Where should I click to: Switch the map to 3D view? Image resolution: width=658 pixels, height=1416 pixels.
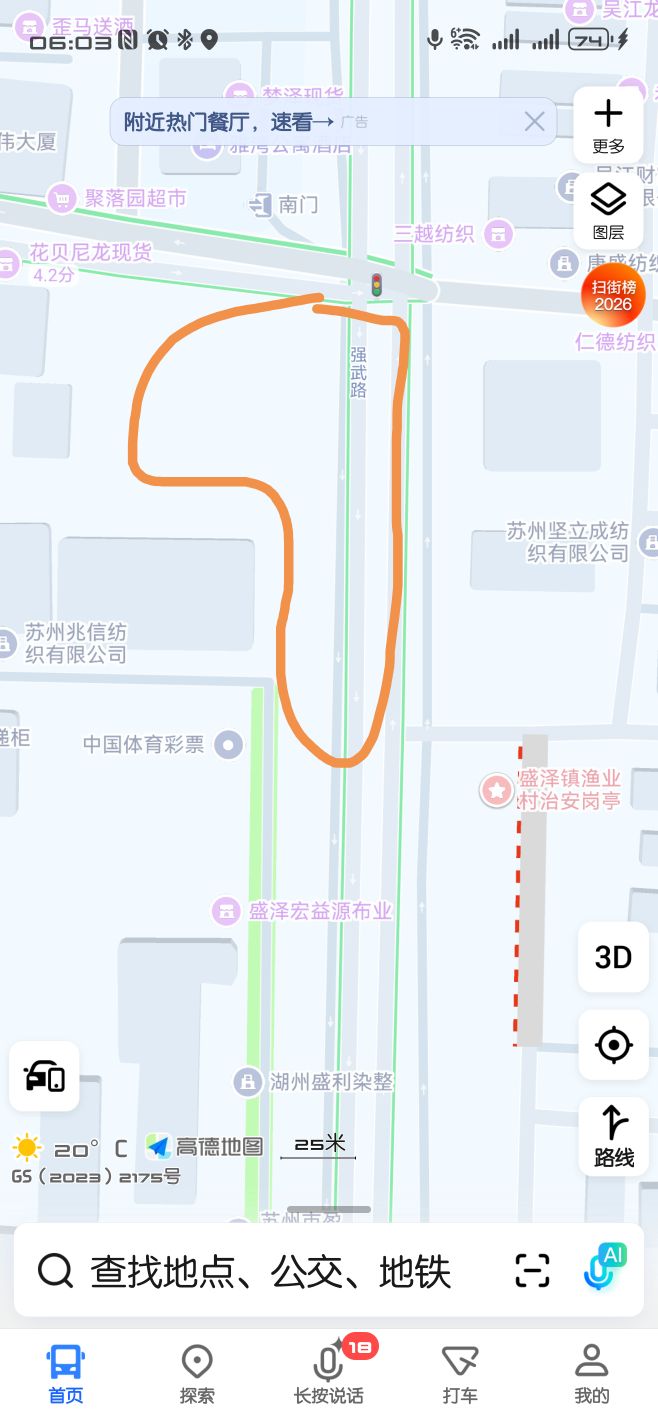coord(613,957)
